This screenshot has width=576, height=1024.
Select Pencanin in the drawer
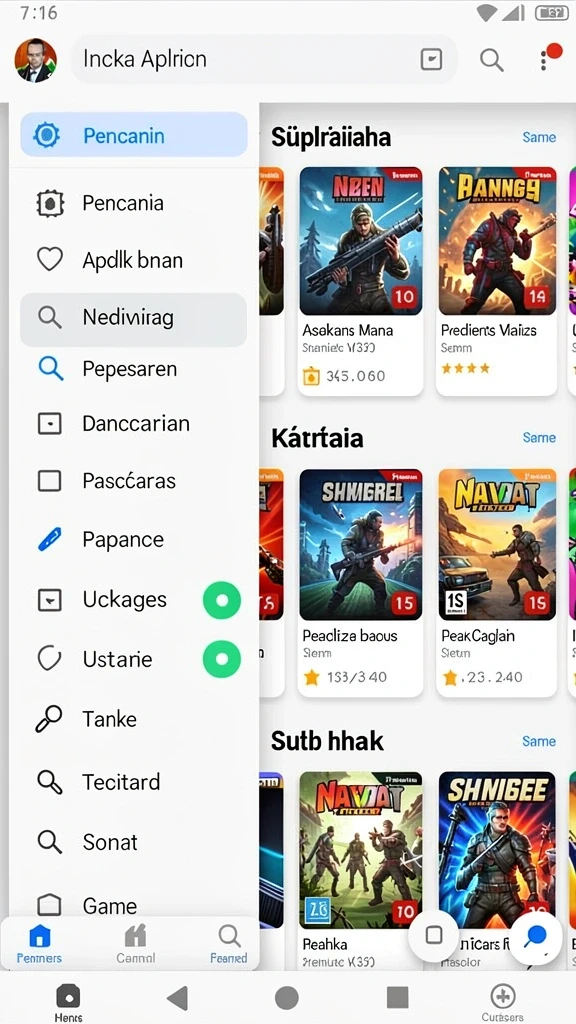coord(134,135)
